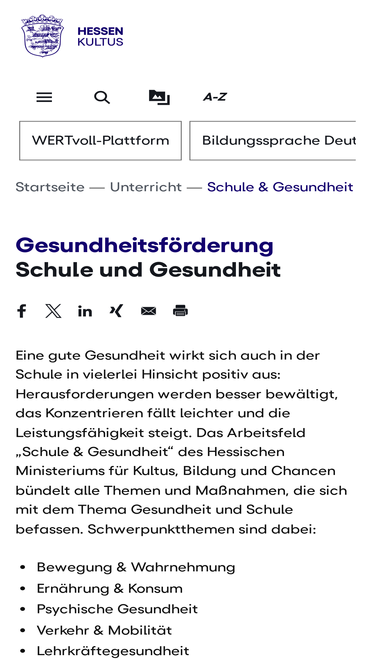Print this page
This screenshot has height=667, width=375.
coord(180,311)
